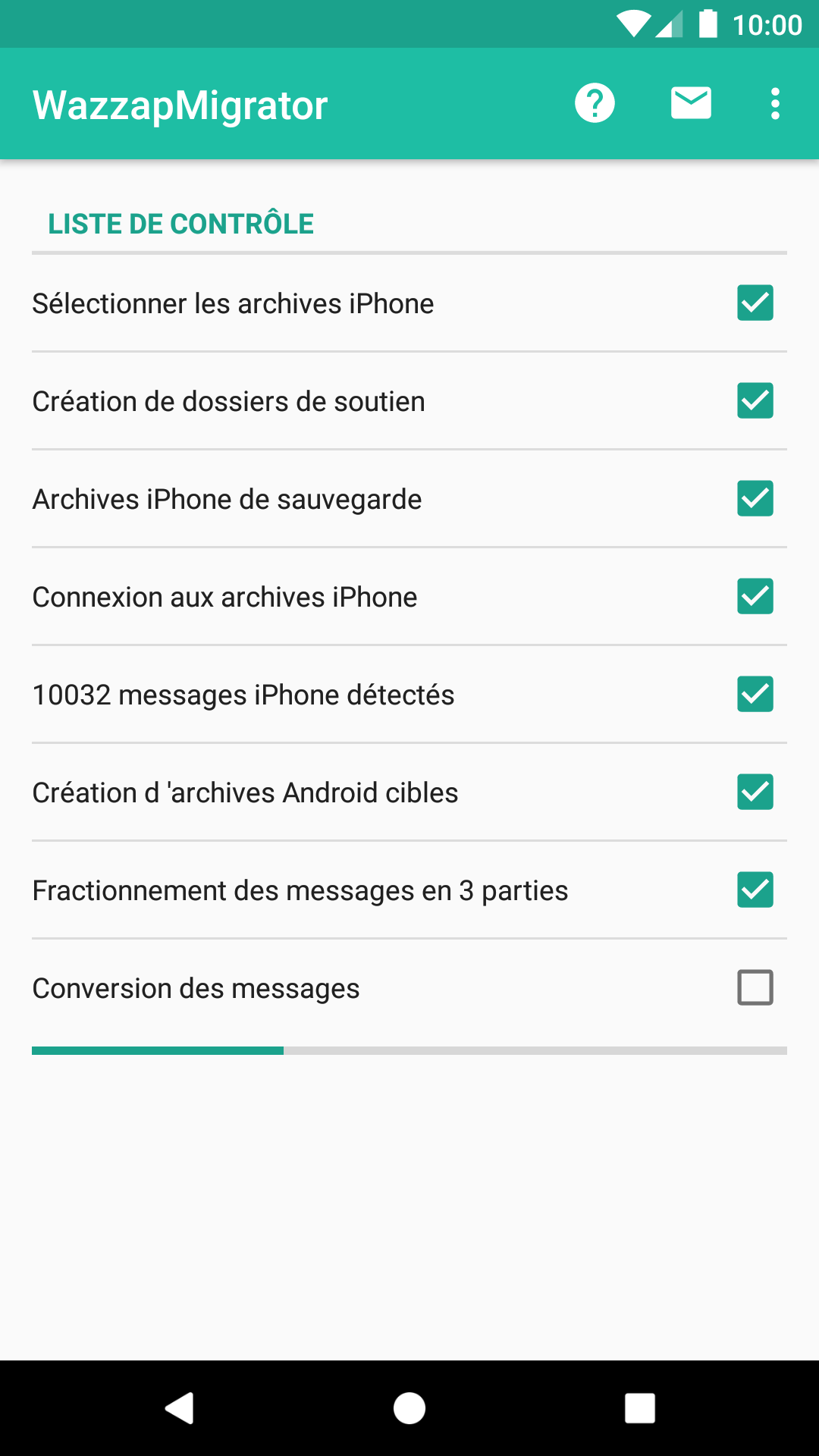Check the Conversion des messages box
This screenshot has height=1456, width=819.
[755, 988]
